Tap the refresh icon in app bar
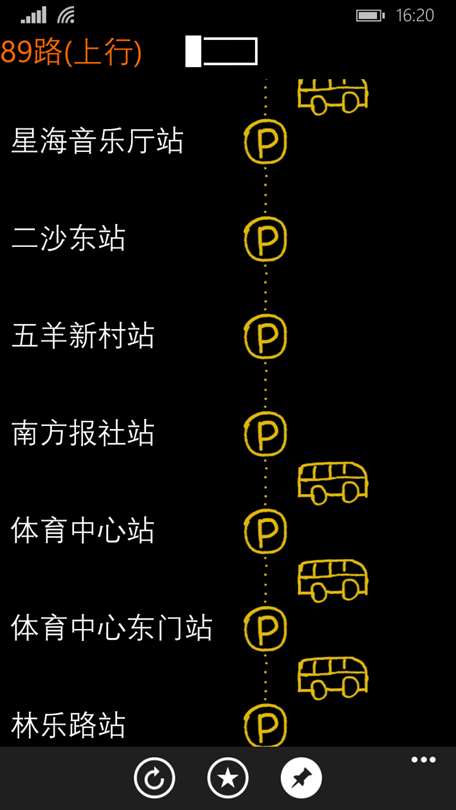Screen dimensions: 456x810 click(154, 778)
